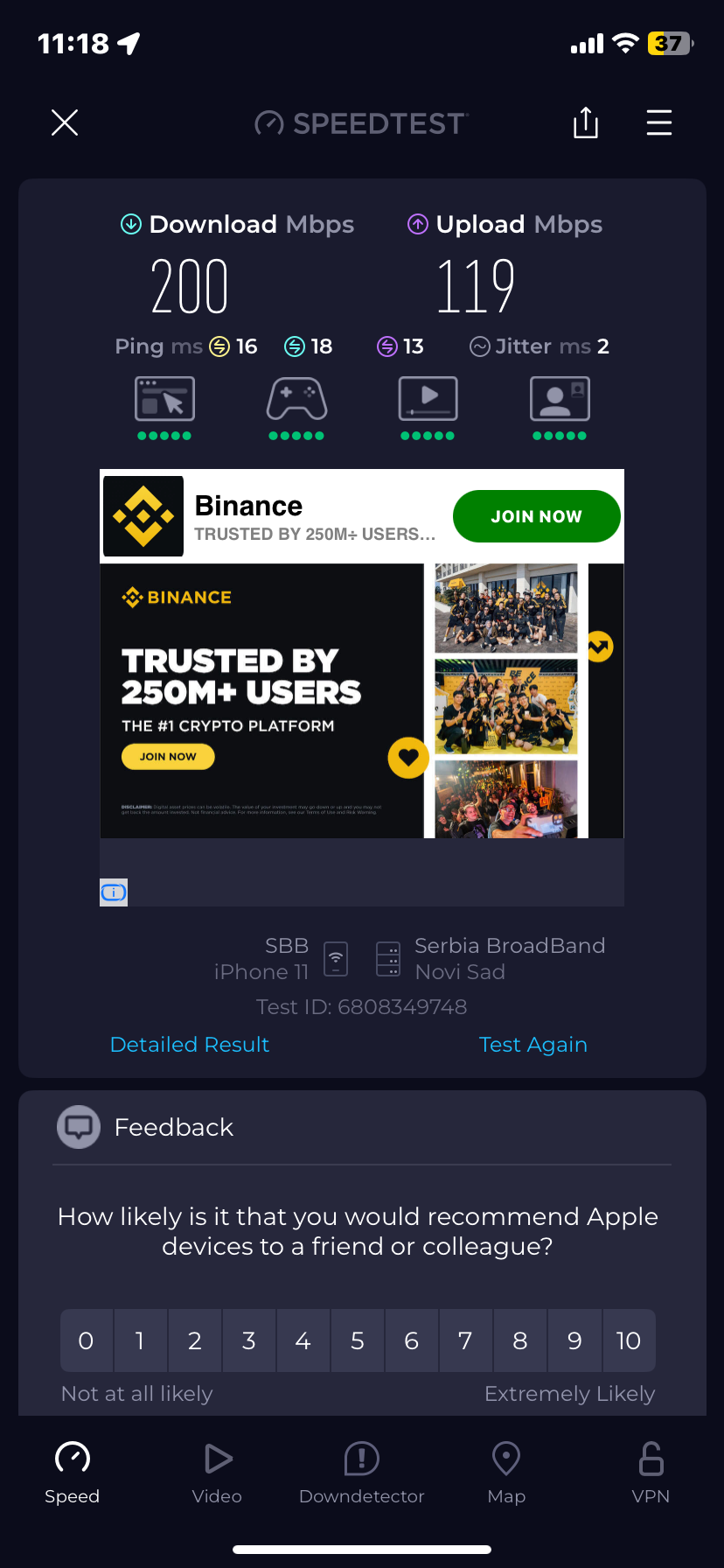The width and height of the screenshot is (724, 1568).
Task: Open the Downdetector tab
Action: pos(361,1473)
